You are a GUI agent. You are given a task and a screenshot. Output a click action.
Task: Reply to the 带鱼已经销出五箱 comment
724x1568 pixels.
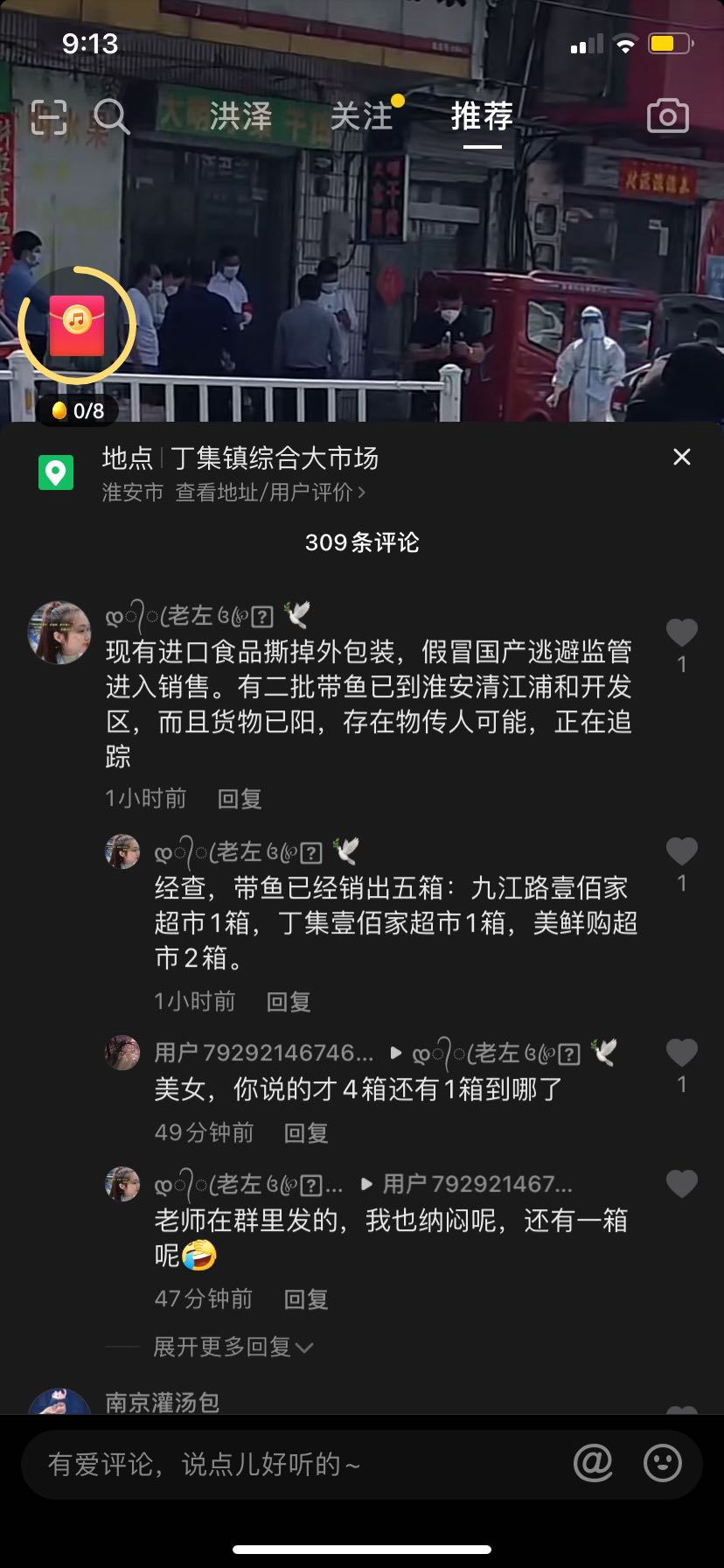point(289,1001)
